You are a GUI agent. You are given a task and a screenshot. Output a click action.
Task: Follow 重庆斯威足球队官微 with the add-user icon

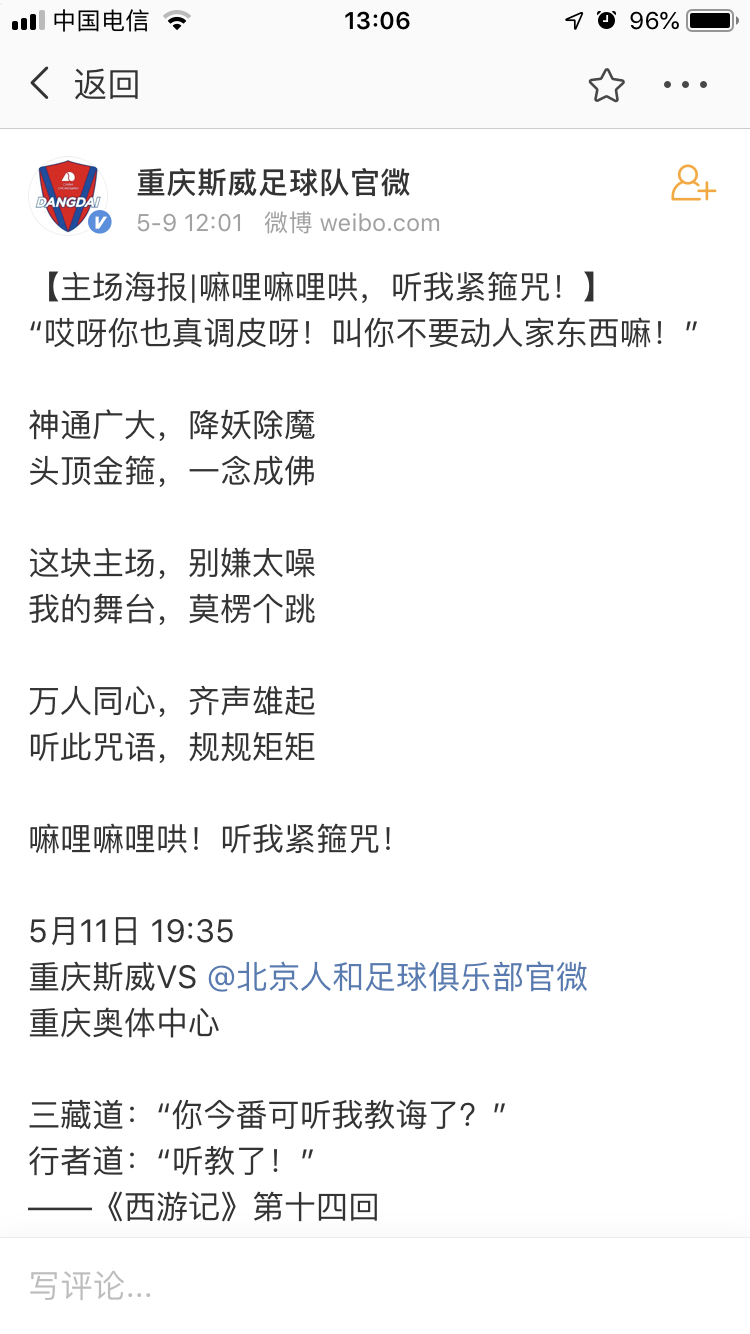click(x=692, y=184)
